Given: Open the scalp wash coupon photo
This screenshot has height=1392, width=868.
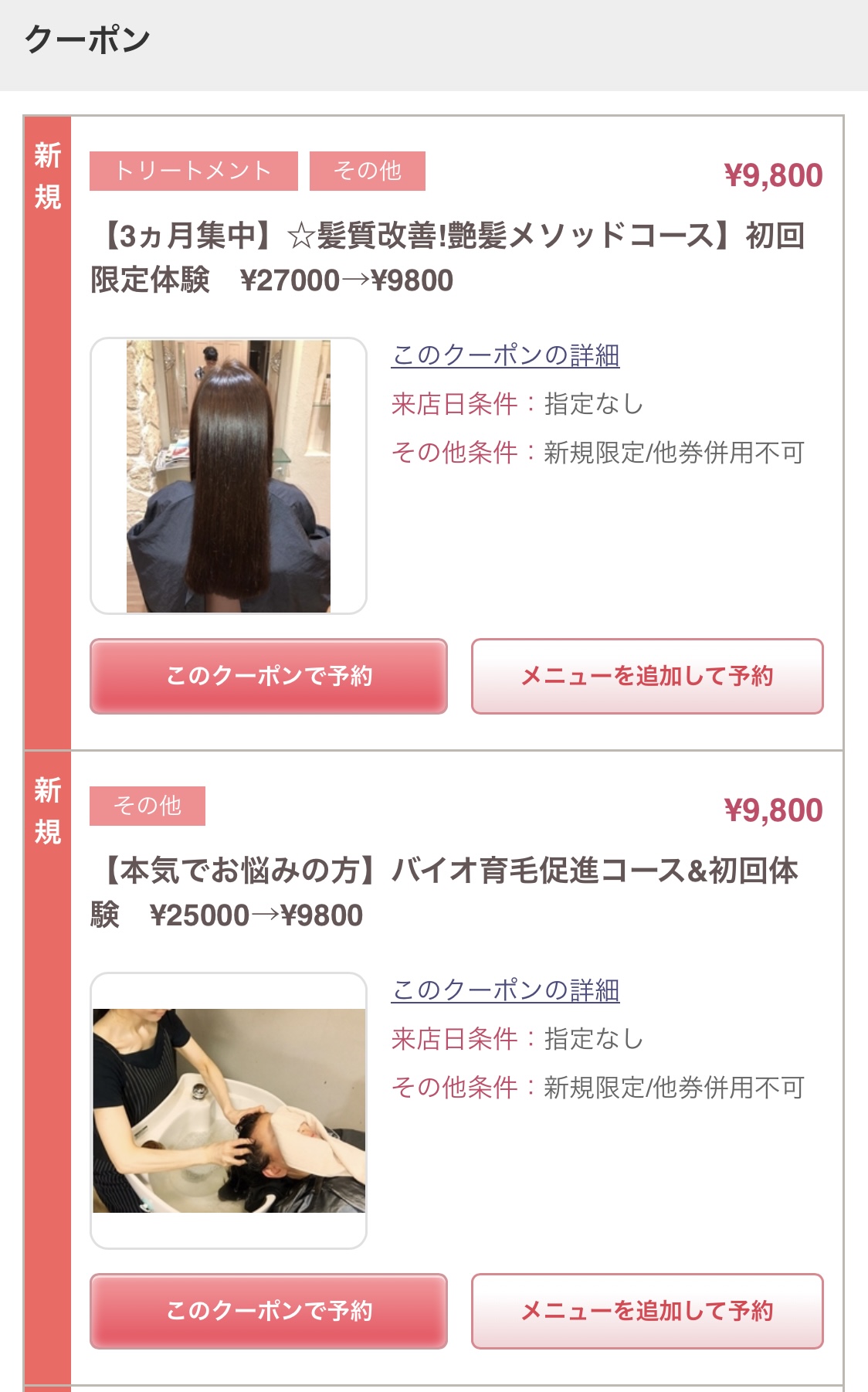Looking at the screenshot, I should click(229, 1111).
